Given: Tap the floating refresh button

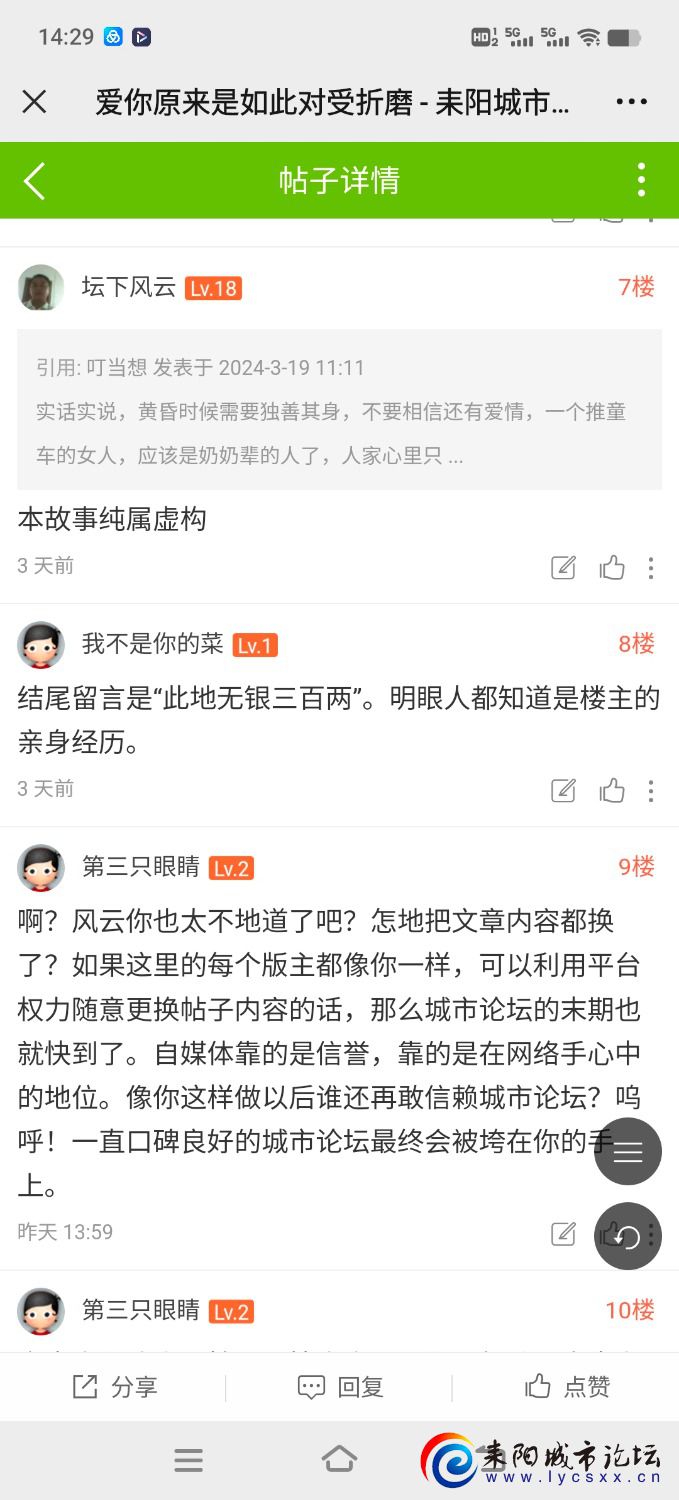Looking at the screenshot, I should 628,1236.
